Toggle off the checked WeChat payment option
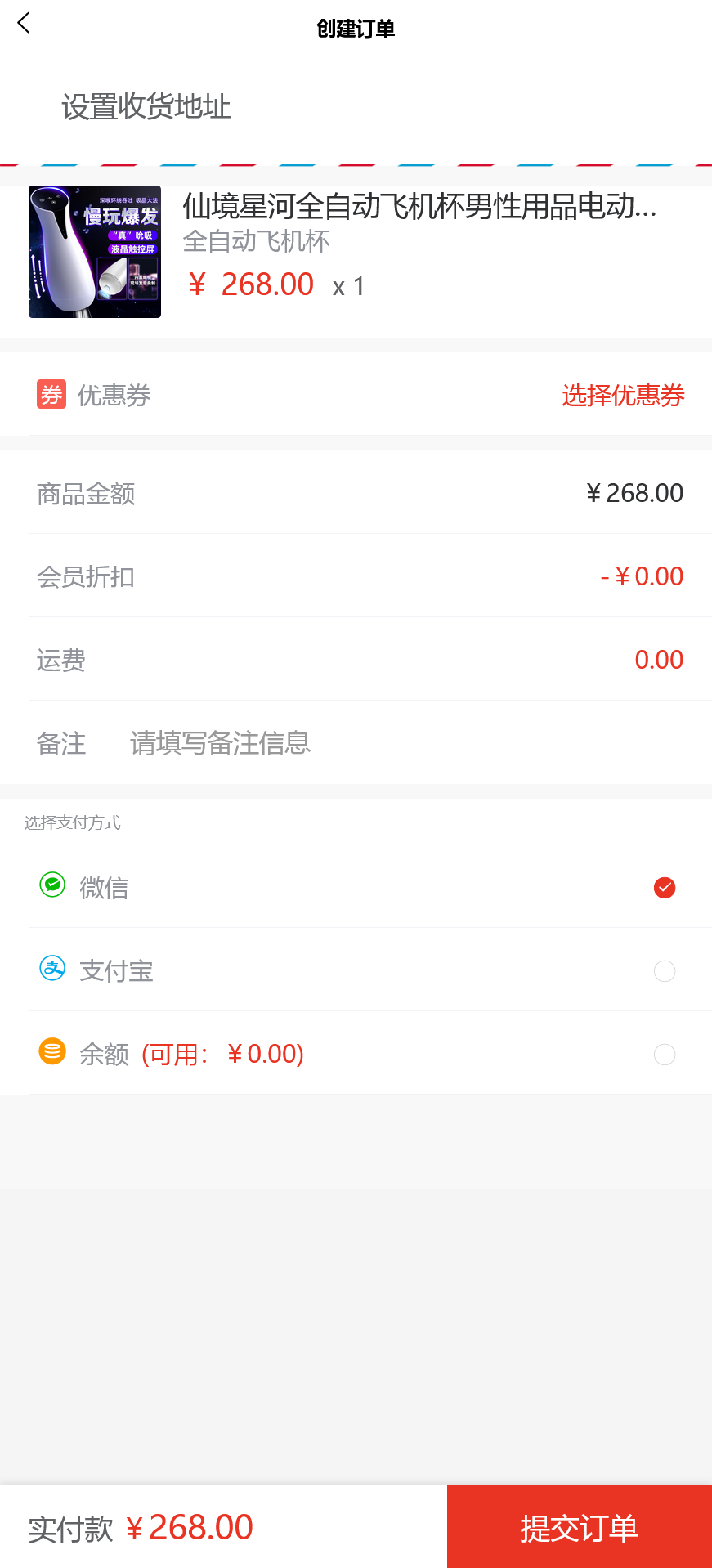The image size is (712, 1568). [x=665, y=887]
